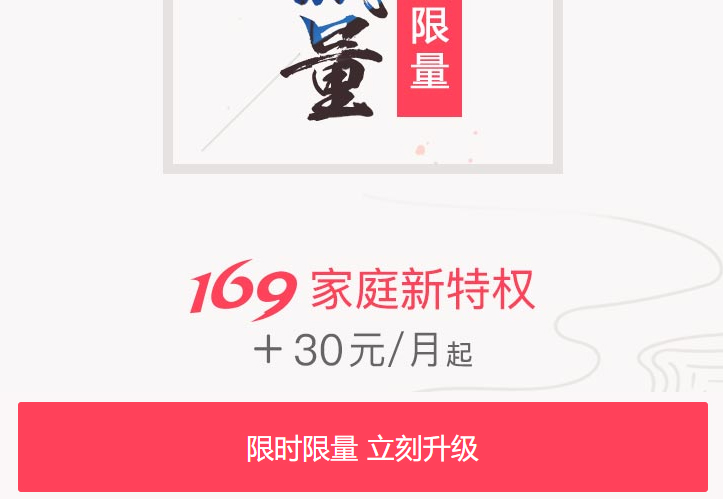Viewport: 723px width, 499px height.
Task: Tap the 限时限量 立刻升级 button
Action: tap(362, 447)
